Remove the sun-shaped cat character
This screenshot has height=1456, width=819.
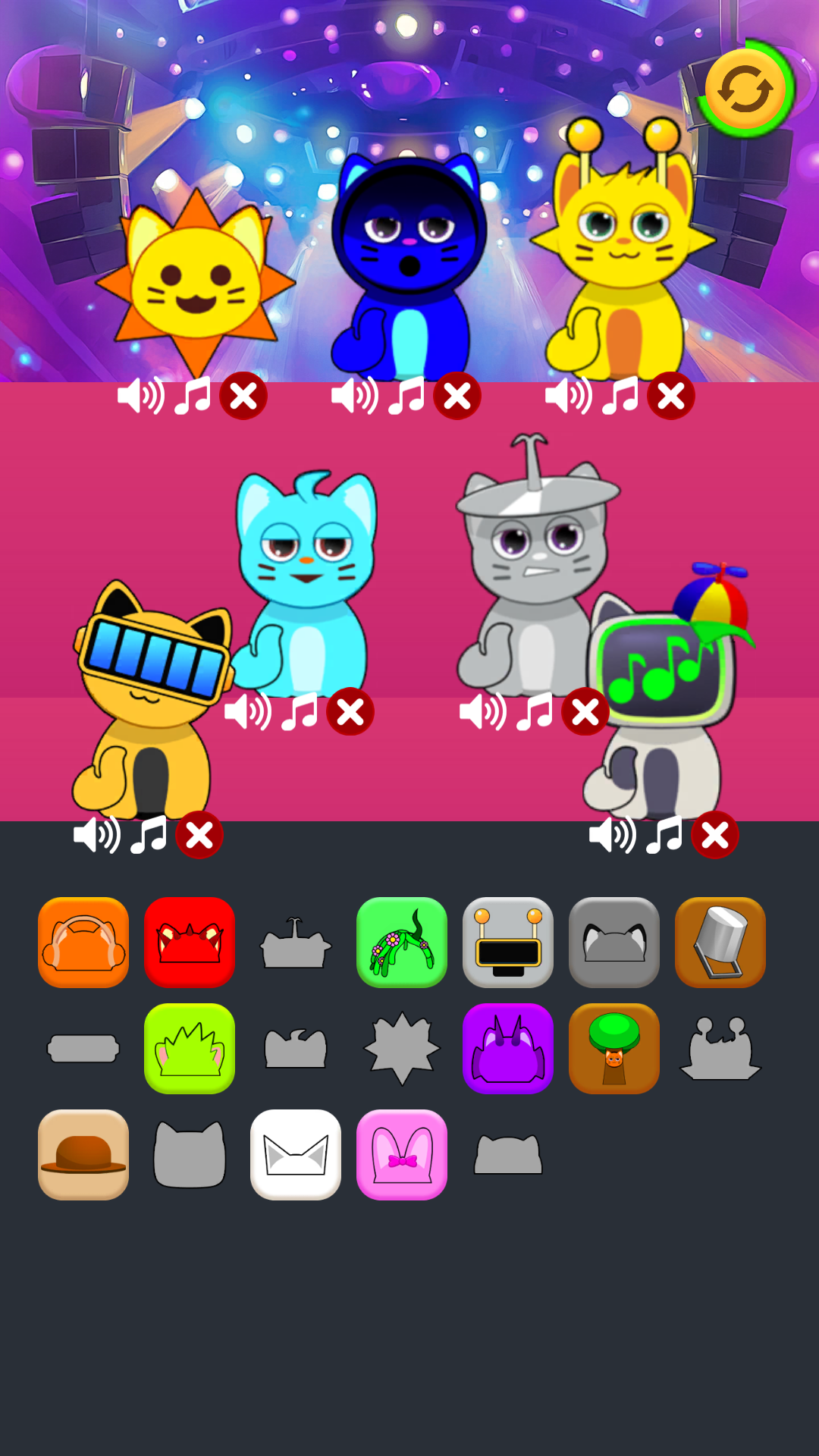pyautogui.click(x=243, y=396)
